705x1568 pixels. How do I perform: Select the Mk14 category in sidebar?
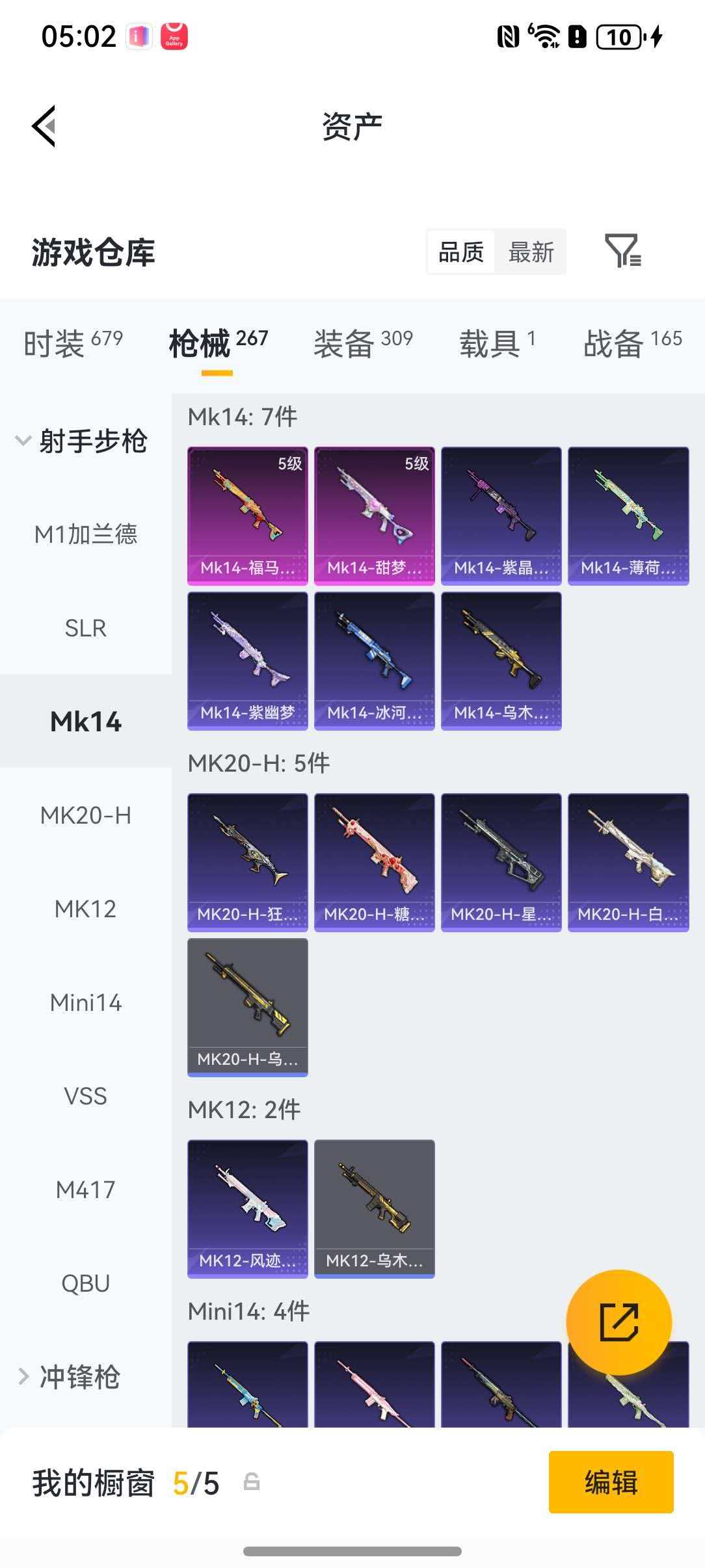[85, 722]
